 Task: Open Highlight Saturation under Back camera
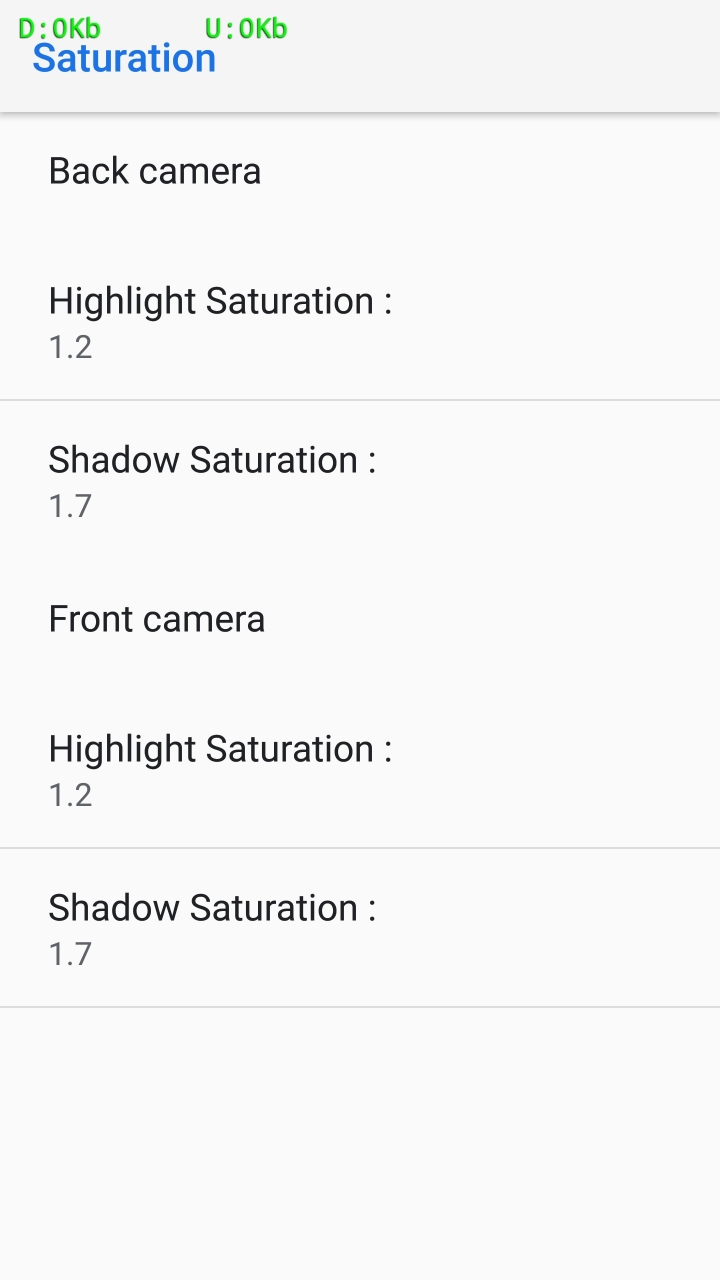360,321
